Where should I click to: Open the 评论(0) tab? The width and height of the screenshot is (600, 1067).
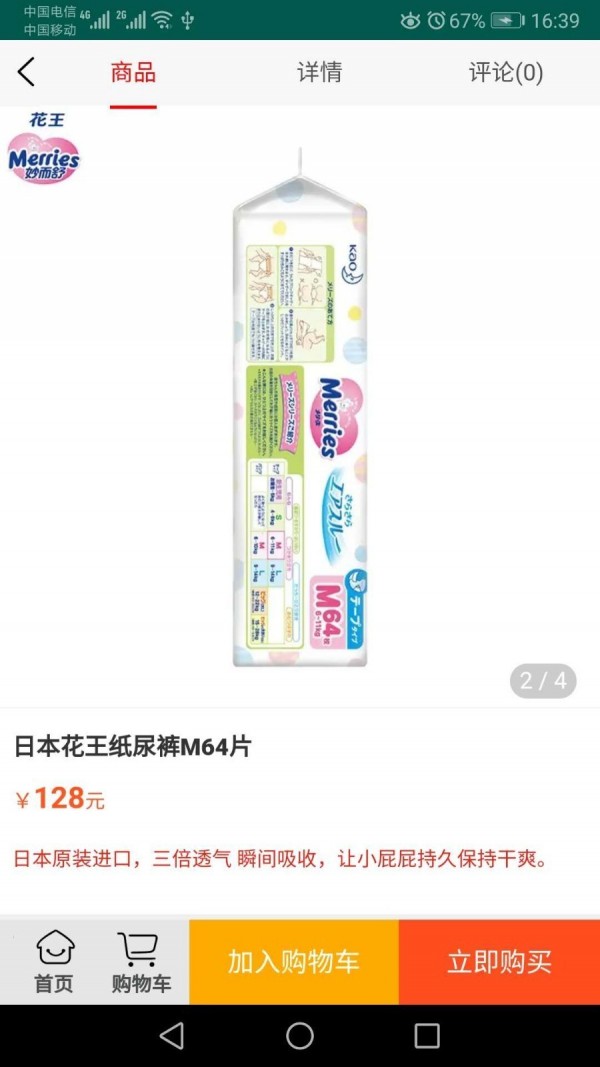506,72
